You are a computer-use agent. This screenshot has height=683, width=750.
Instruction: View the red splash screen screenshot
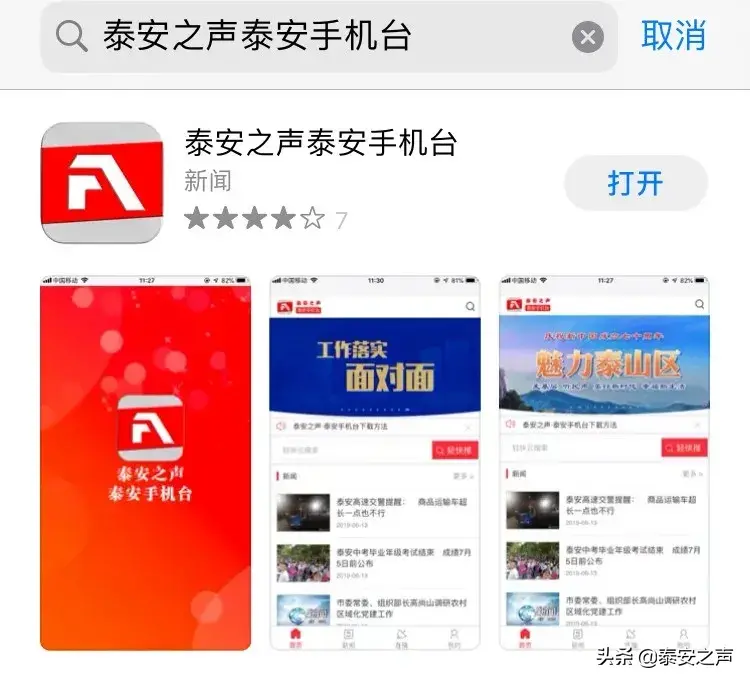145,462
